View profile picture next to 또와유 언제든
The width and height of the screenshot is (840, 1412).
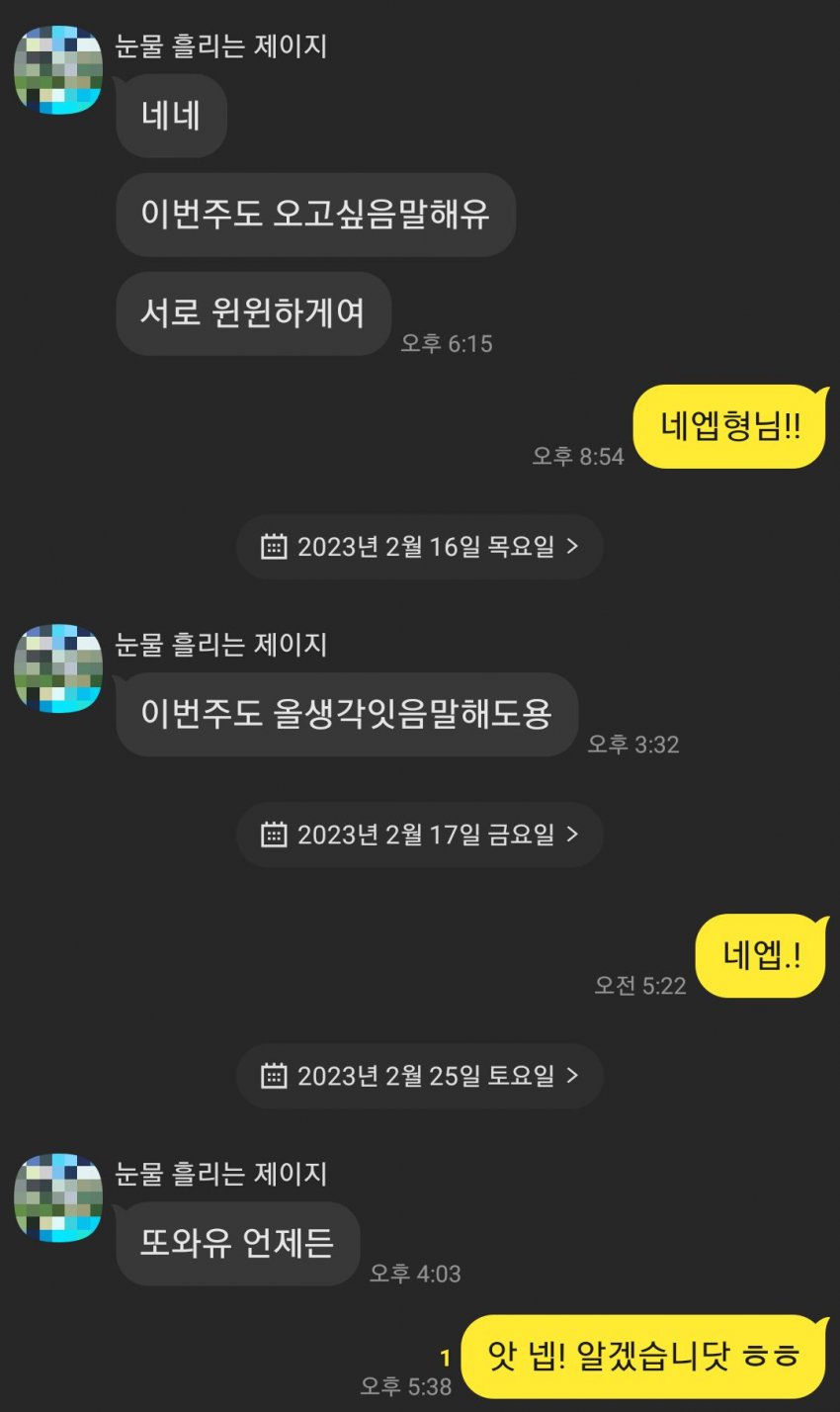click(x=58, y=1197)
